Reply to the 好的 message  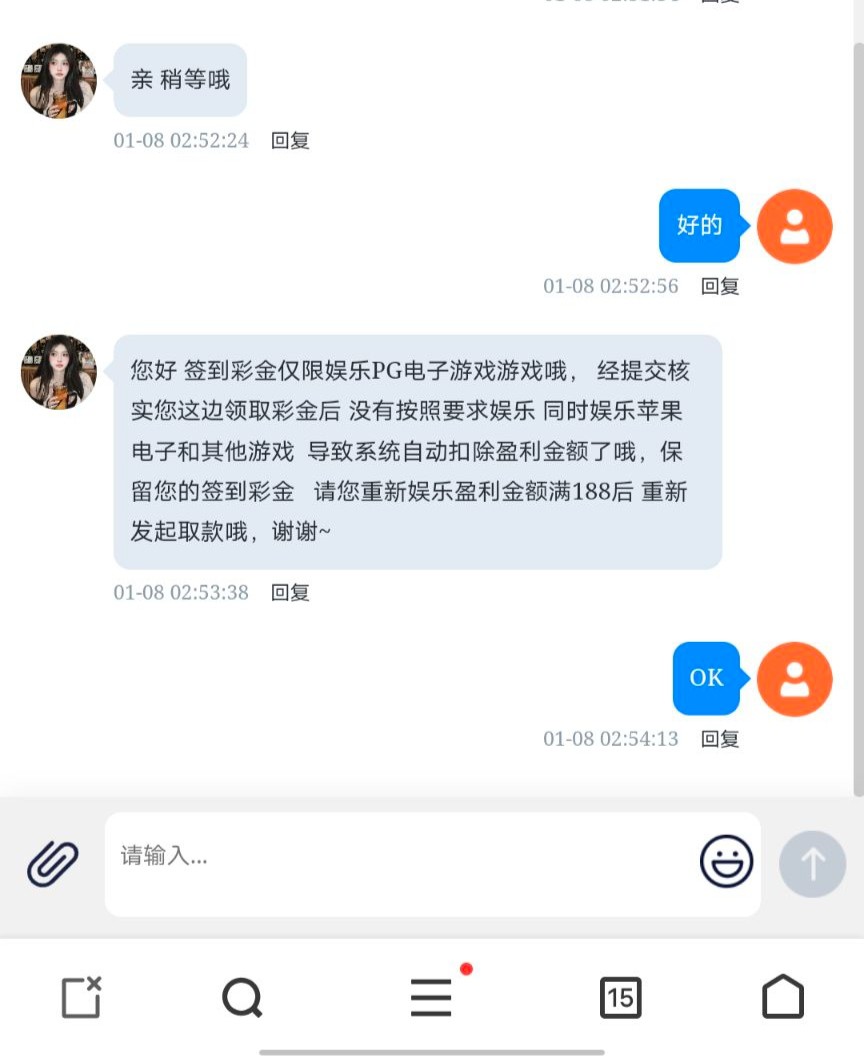coord(719,286)
